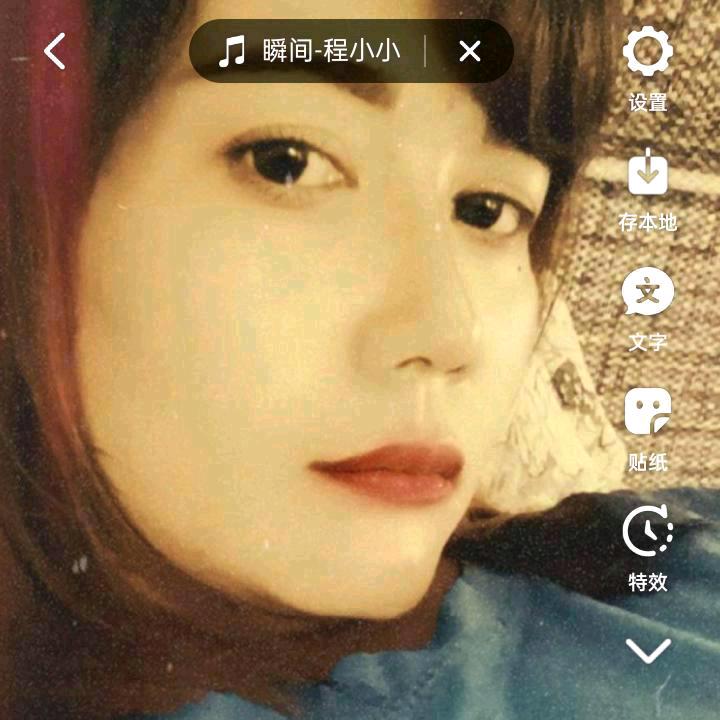Expand more tools with the down chevron

(x=648, y=652)
